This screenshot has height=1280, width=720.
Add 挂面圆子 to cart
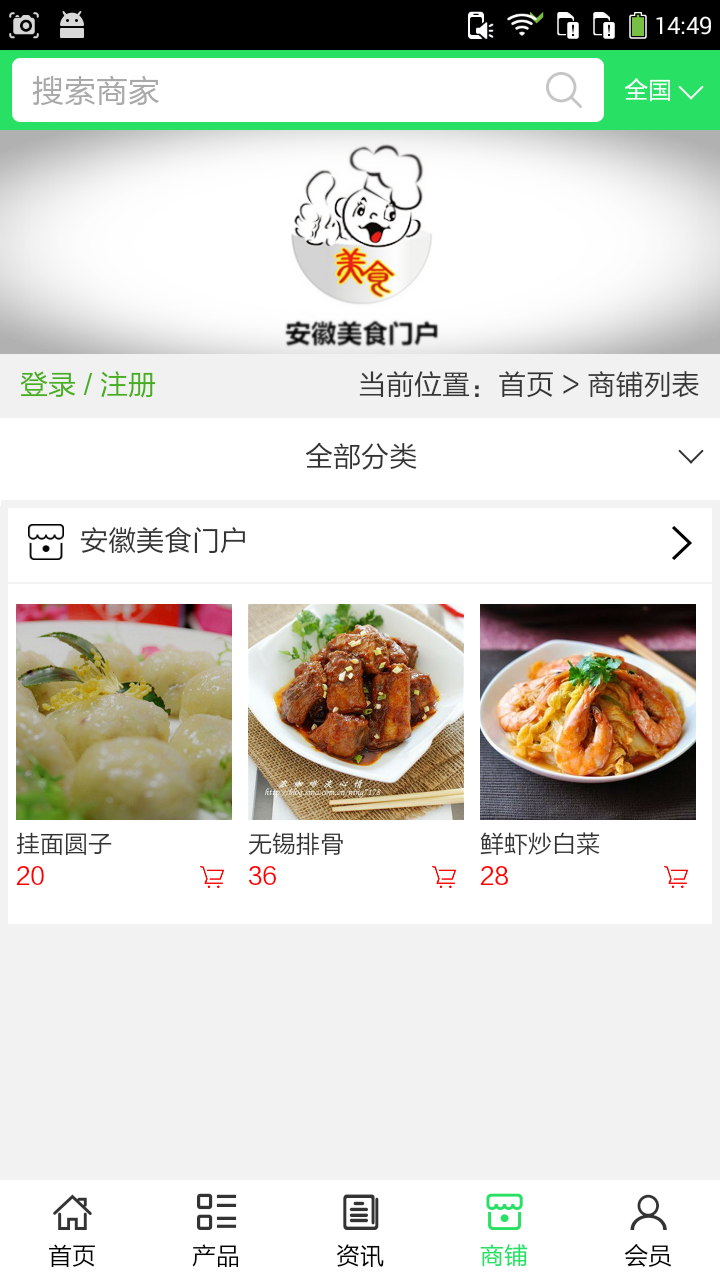coord(212,877)
